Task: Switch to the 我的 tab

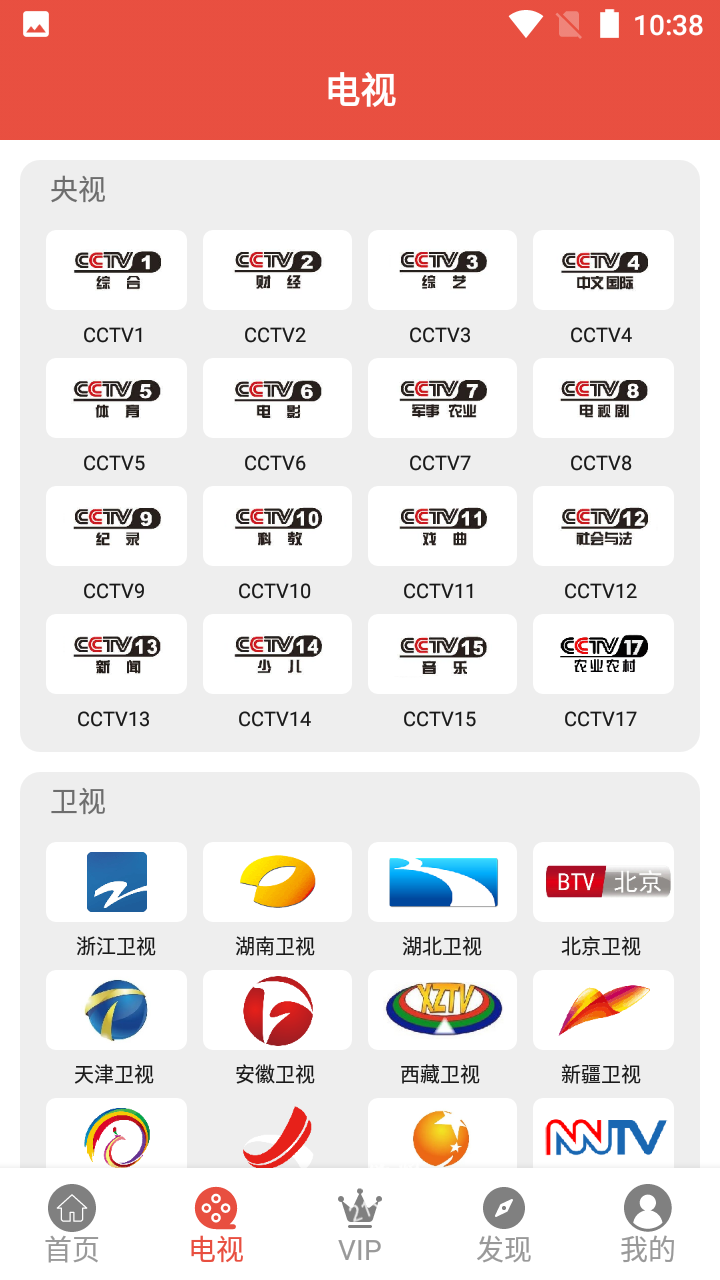Action: tap(648, 1225)
